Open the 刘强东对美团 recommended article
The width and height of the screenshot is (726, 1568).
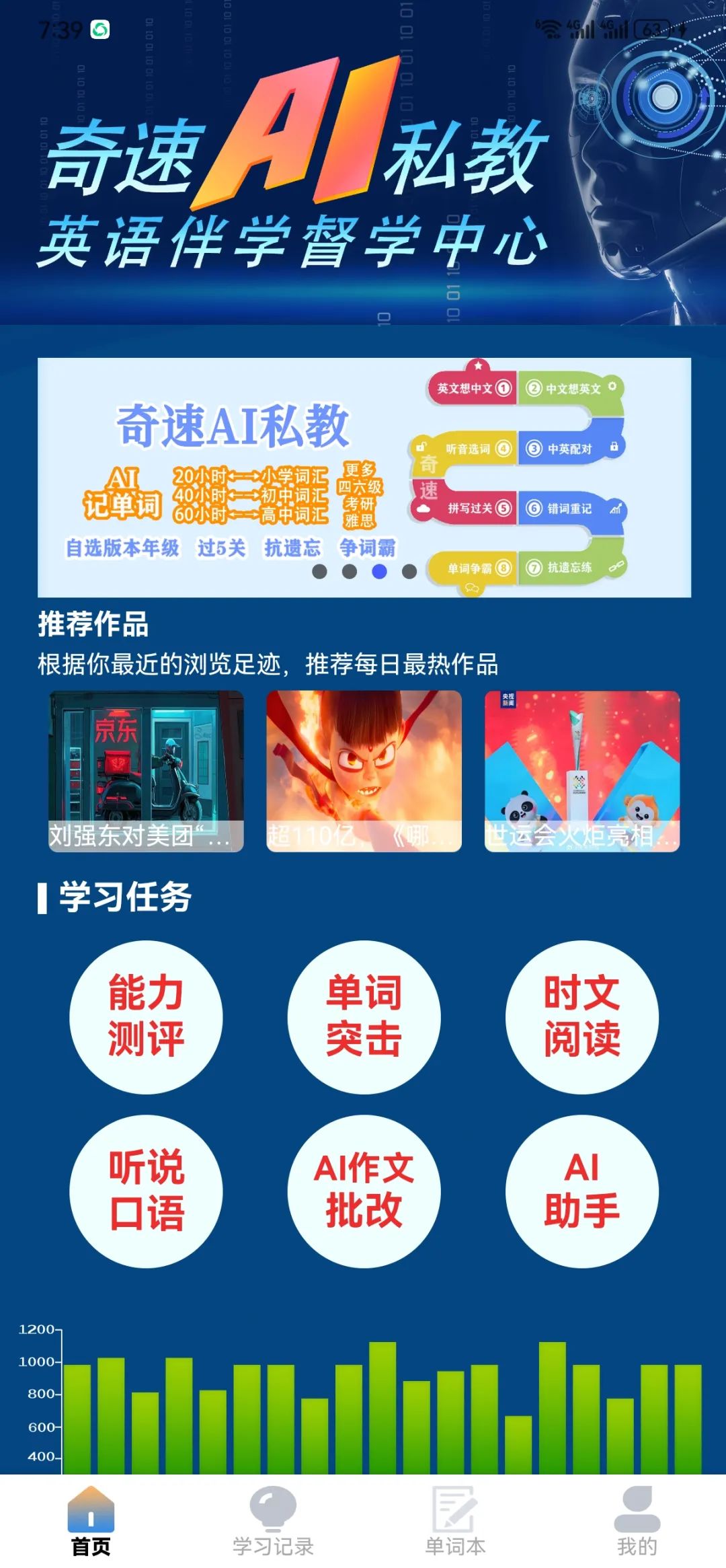click(x=146, y=770)
